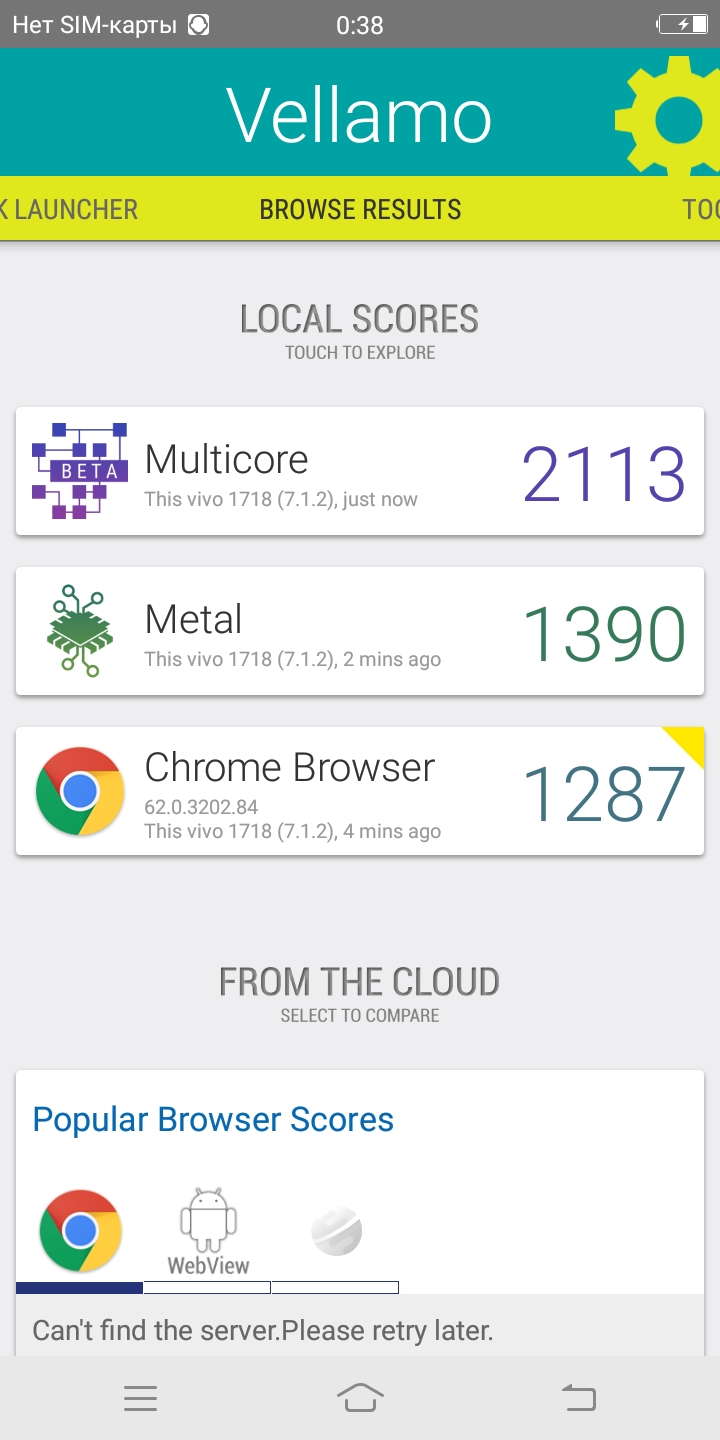Open the Chrome Browser score card
Image resolution: width=720 pixels, height=1440 pixels.
click(360, 791)
